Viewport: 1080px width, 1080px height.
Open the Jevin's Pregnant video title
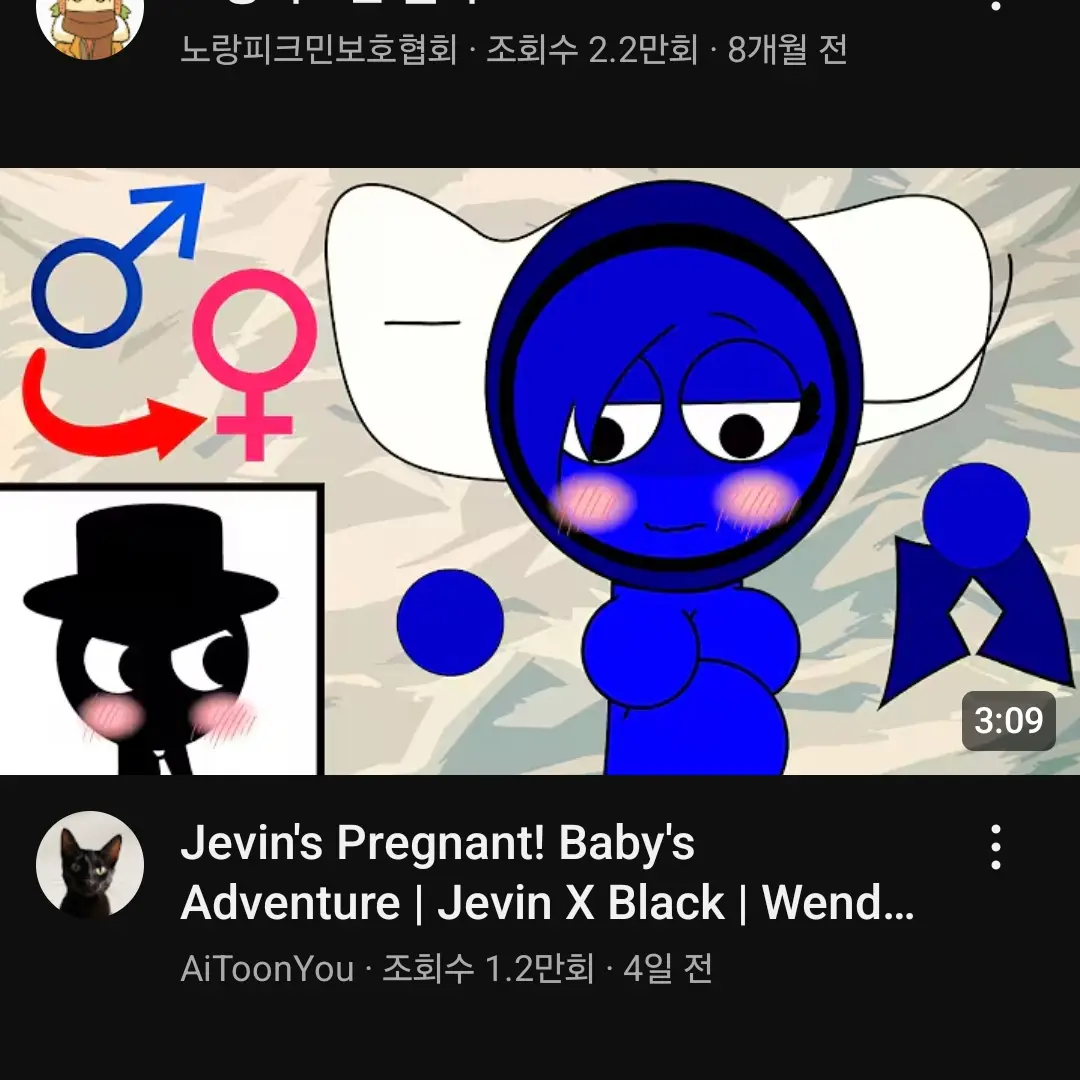click(547, 874)
